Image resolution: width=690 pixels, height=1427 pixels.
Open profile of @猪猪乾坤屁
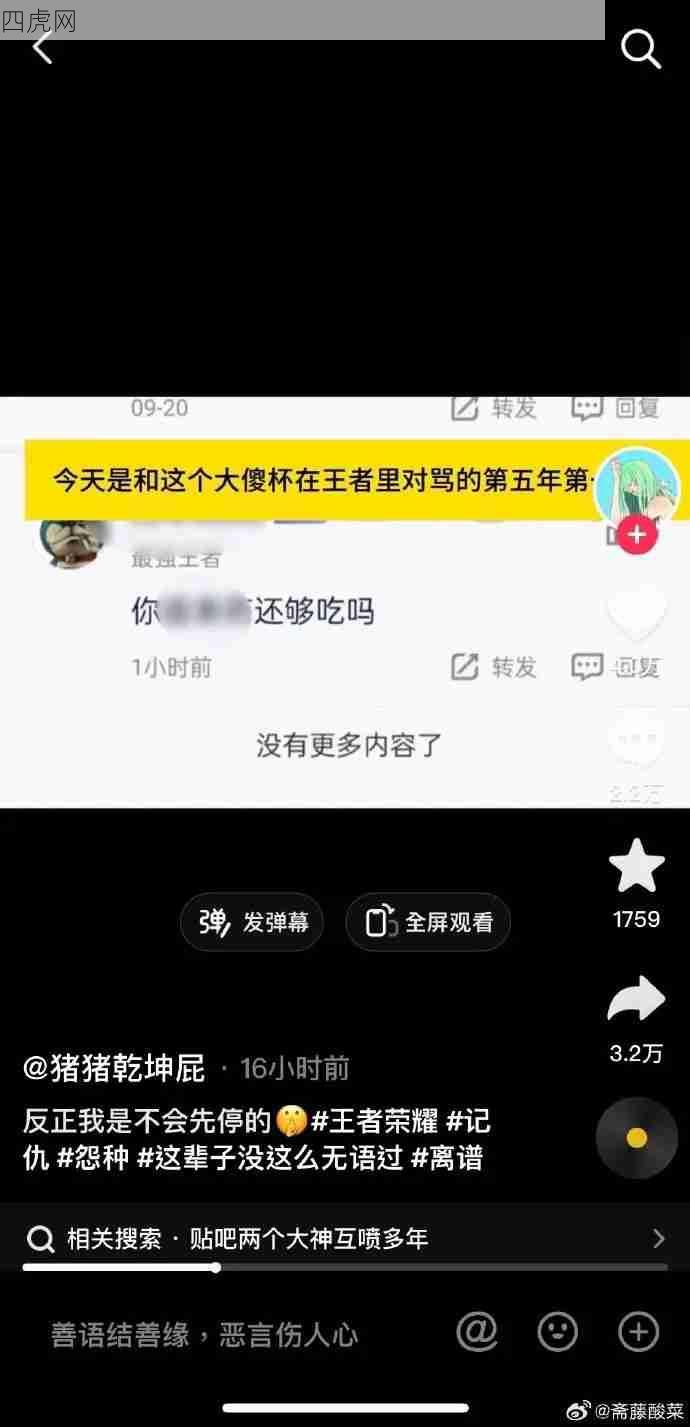click(x=114, y=1068)
